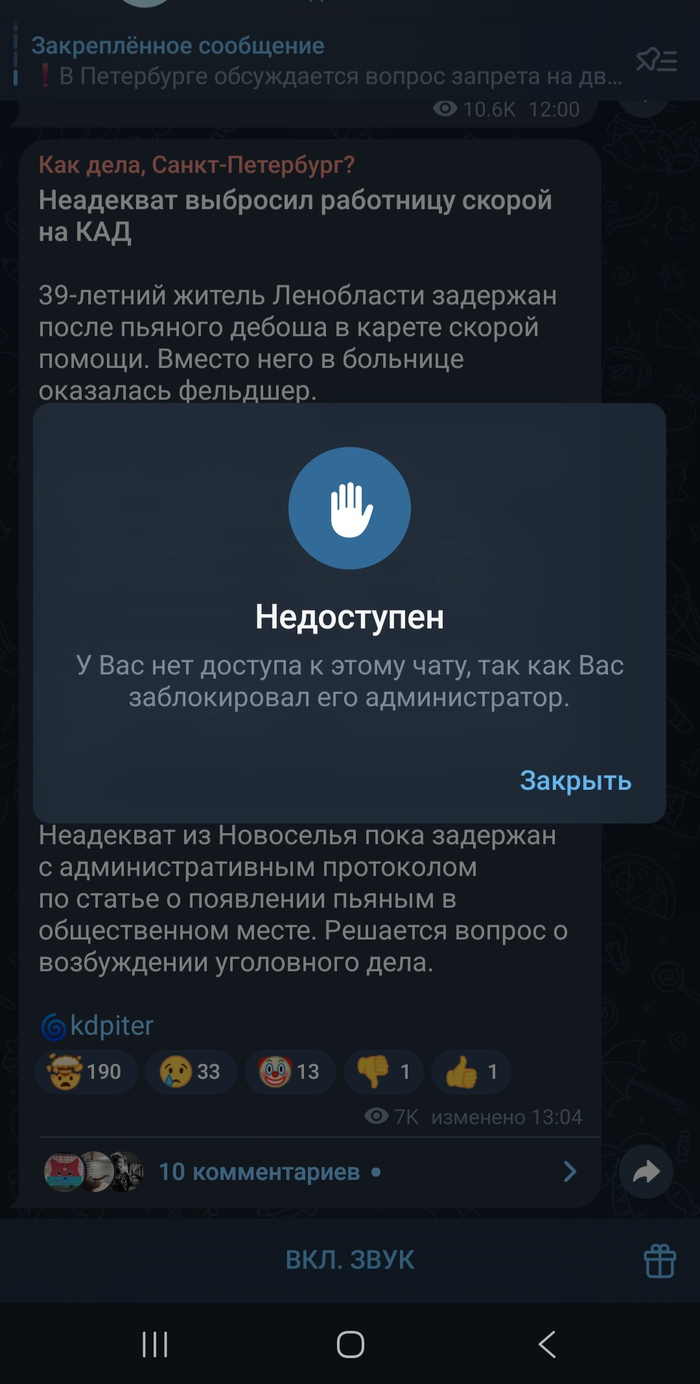Viewport: 700px width, 1384px height.
Task: React with the clown emoji (13)
Action: [289, 1072]
